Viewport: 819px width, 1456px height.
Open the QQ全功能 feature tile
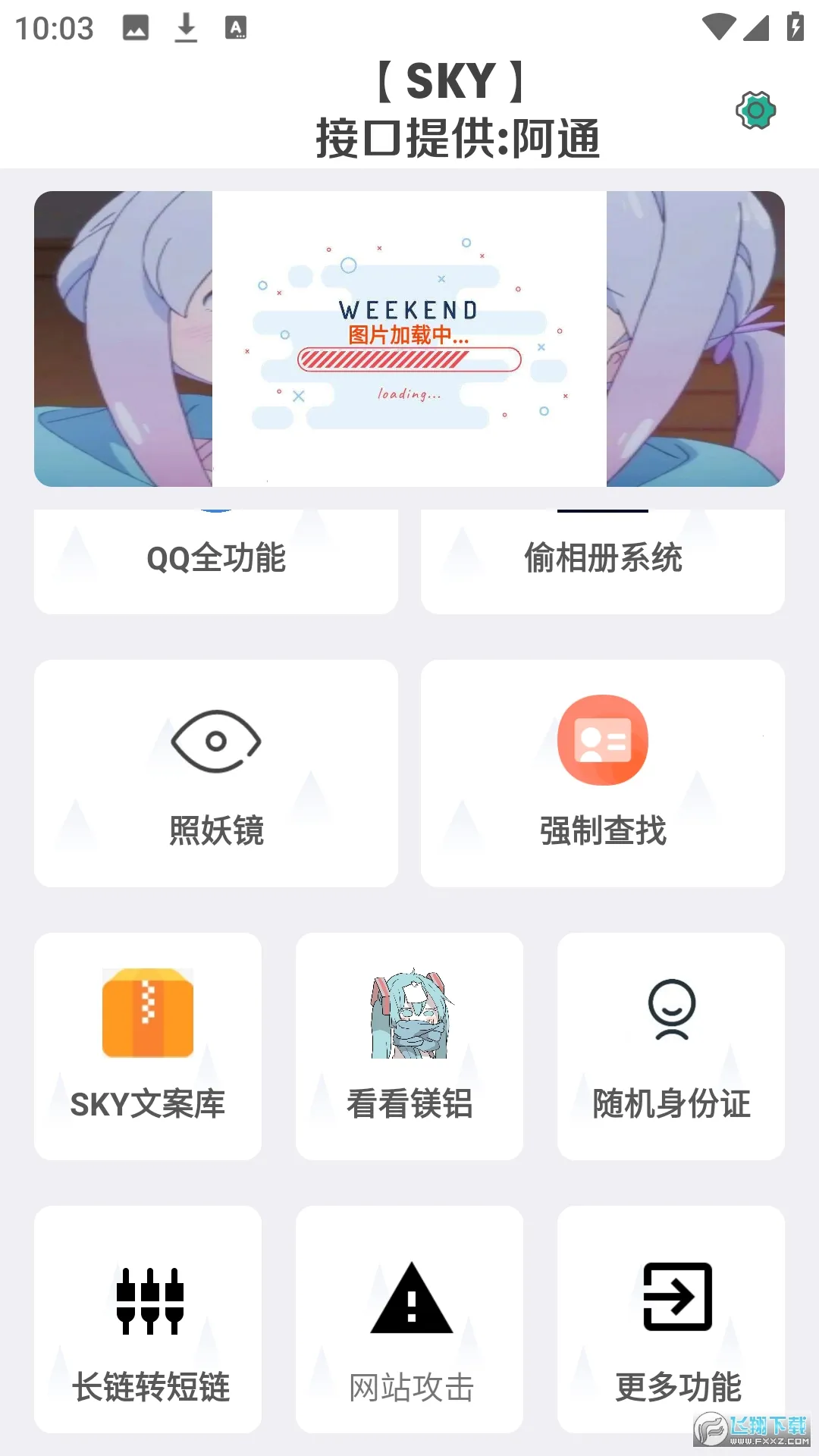tap(215, 557)
